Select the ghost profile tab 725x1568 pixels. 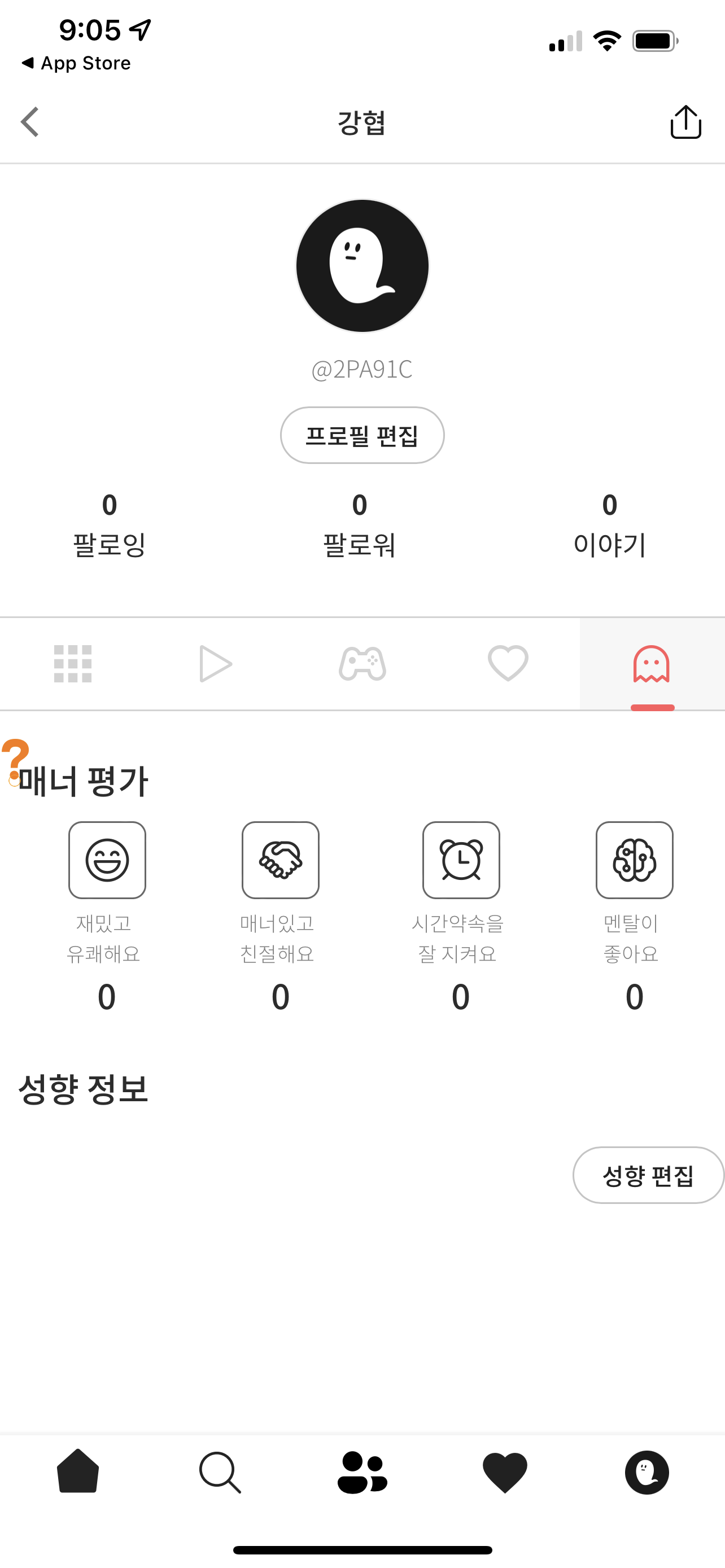652,663
